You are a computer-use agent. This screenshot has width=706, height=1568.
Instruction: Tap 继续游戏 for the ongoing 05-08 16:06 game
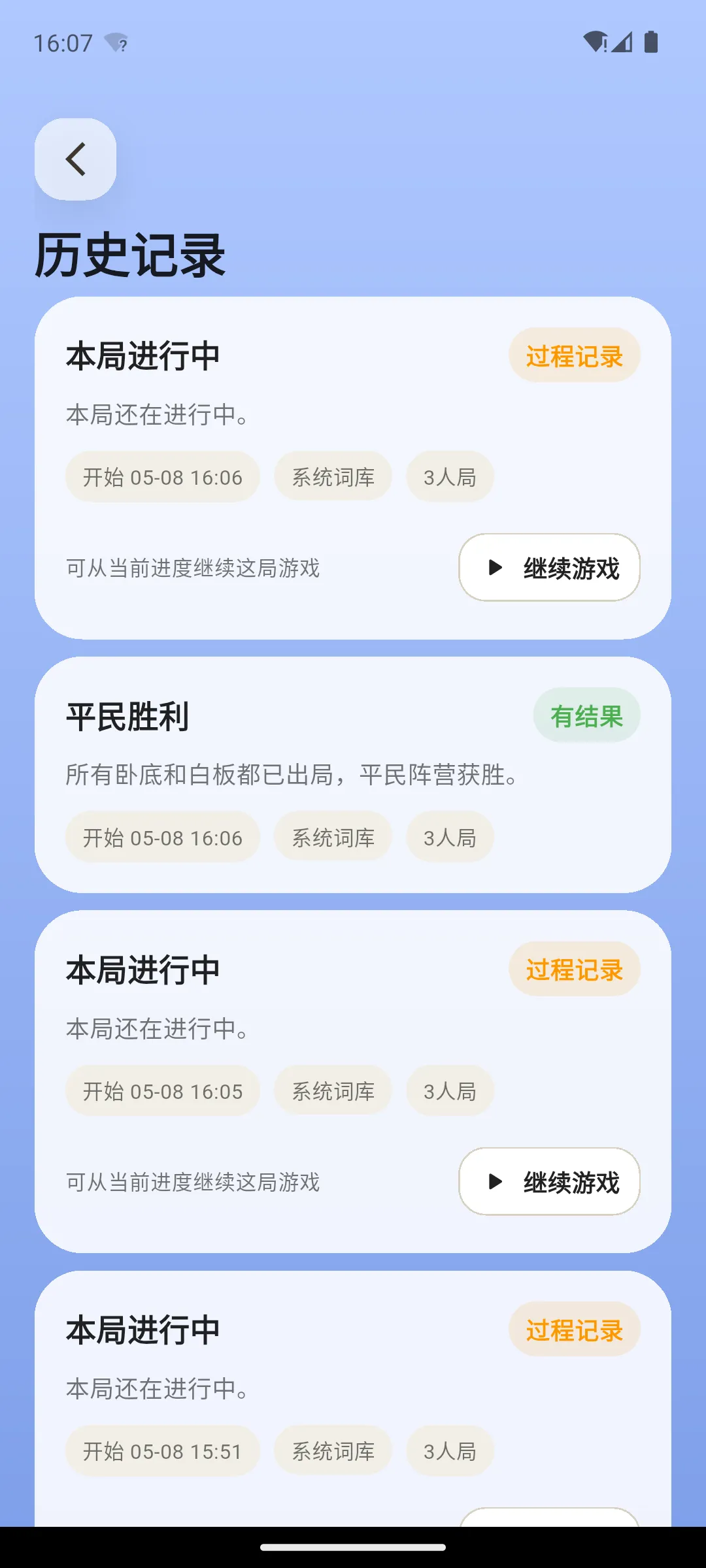[549, 568]
